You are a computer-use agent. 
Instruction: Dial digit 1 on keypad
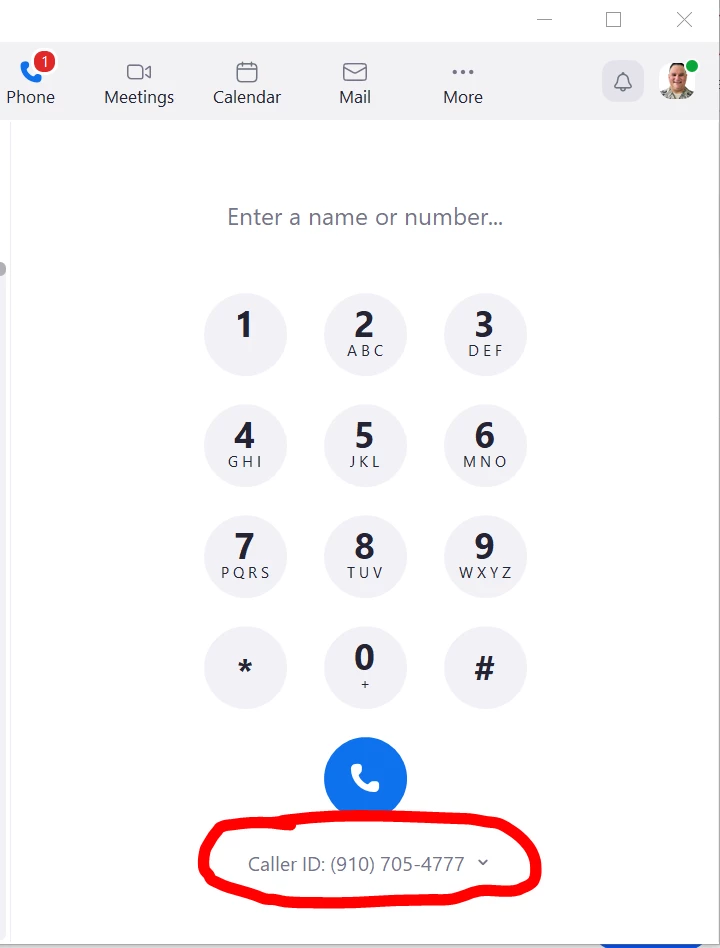pyautogui.click(x=245, y=334)
